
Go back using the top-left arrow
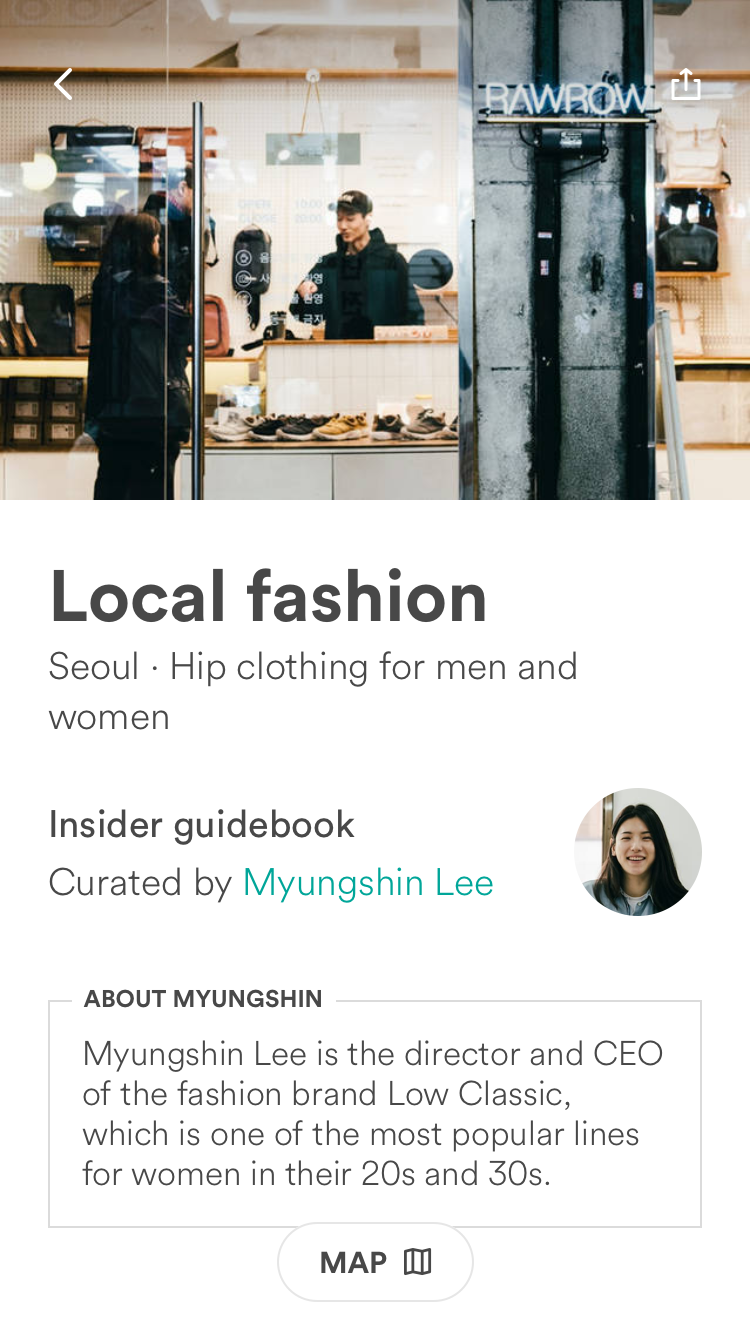point(64,84)
